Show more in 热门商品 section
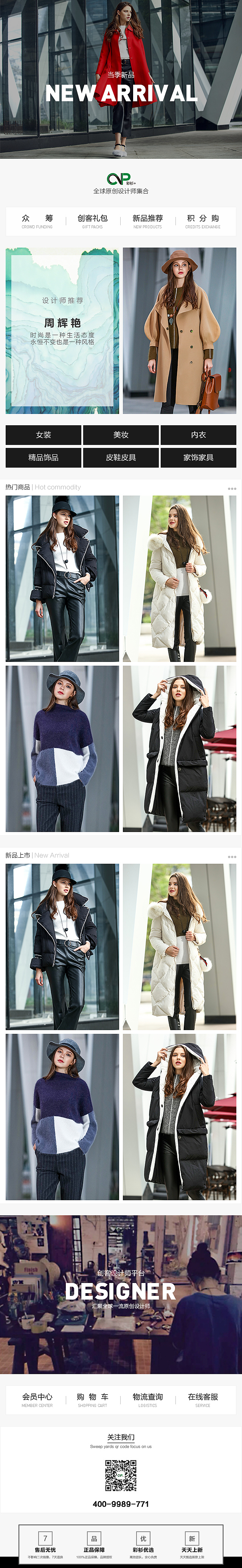The height and width of the screenshot is (1568, 242). [232, 488]
